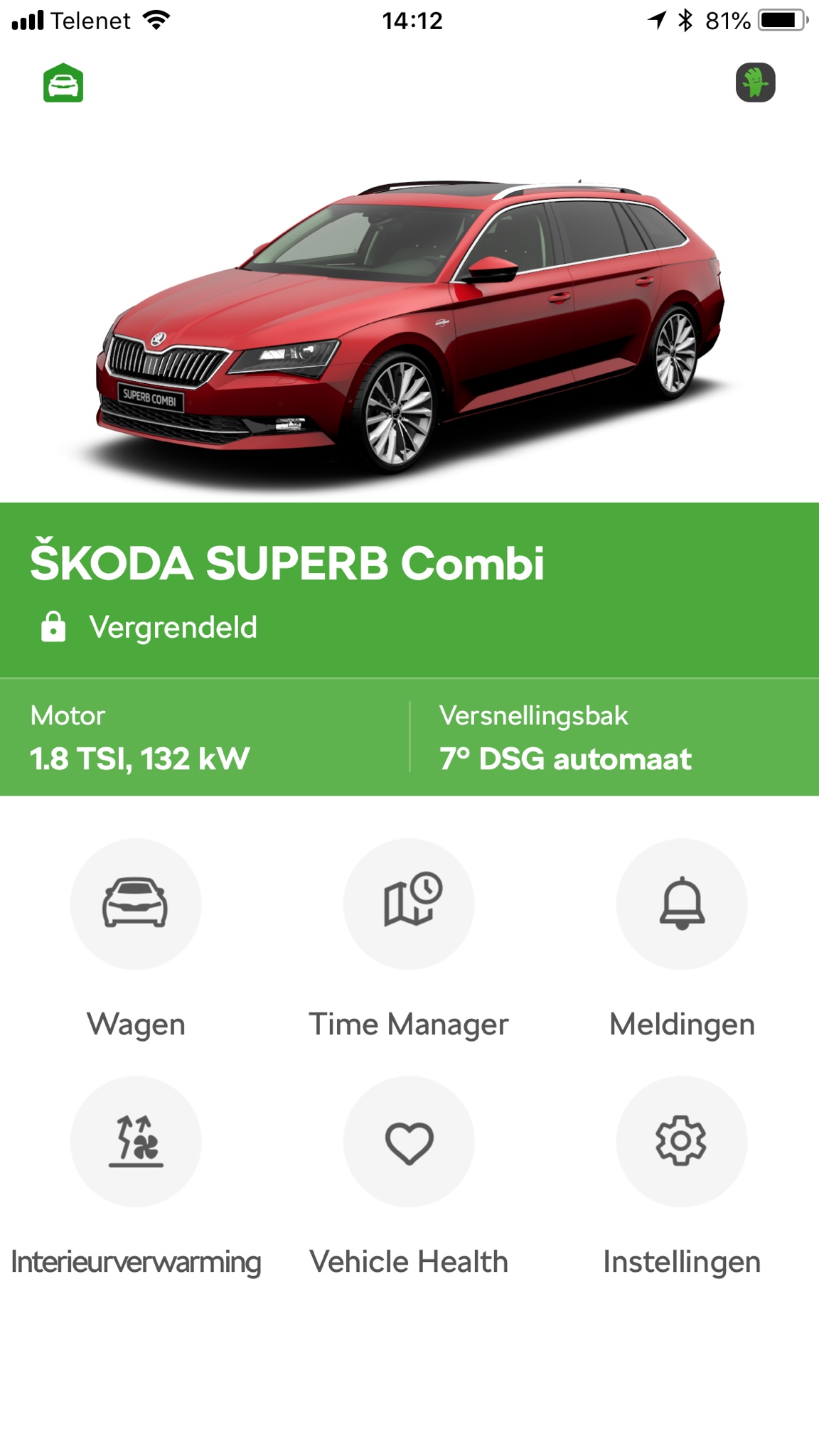Open the garage car icon
This screenshot has height=1456, width=819.
pyautogui.click(x=63, y=83)
